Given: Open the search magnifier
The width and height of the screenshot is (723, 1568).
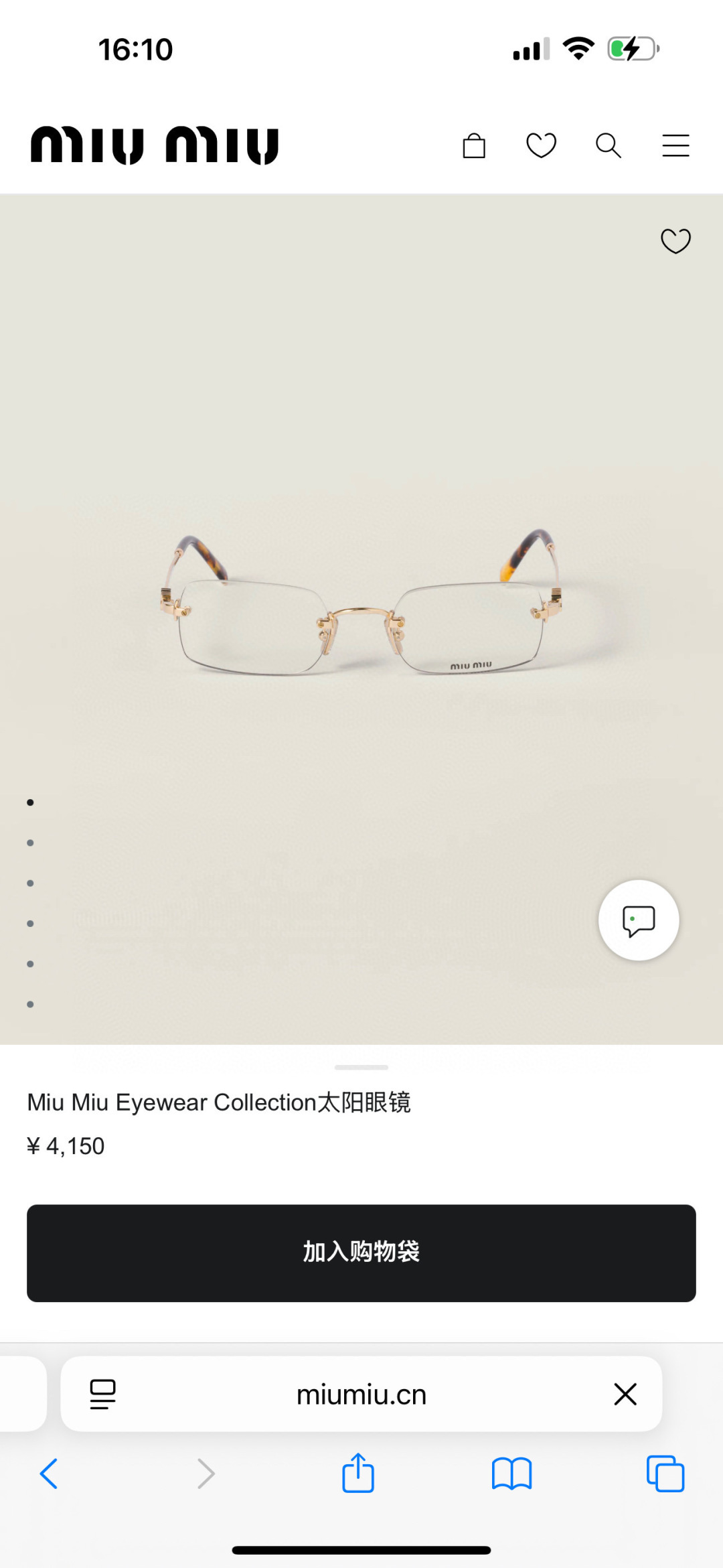Looking at the screenshot, I should 608,145.
